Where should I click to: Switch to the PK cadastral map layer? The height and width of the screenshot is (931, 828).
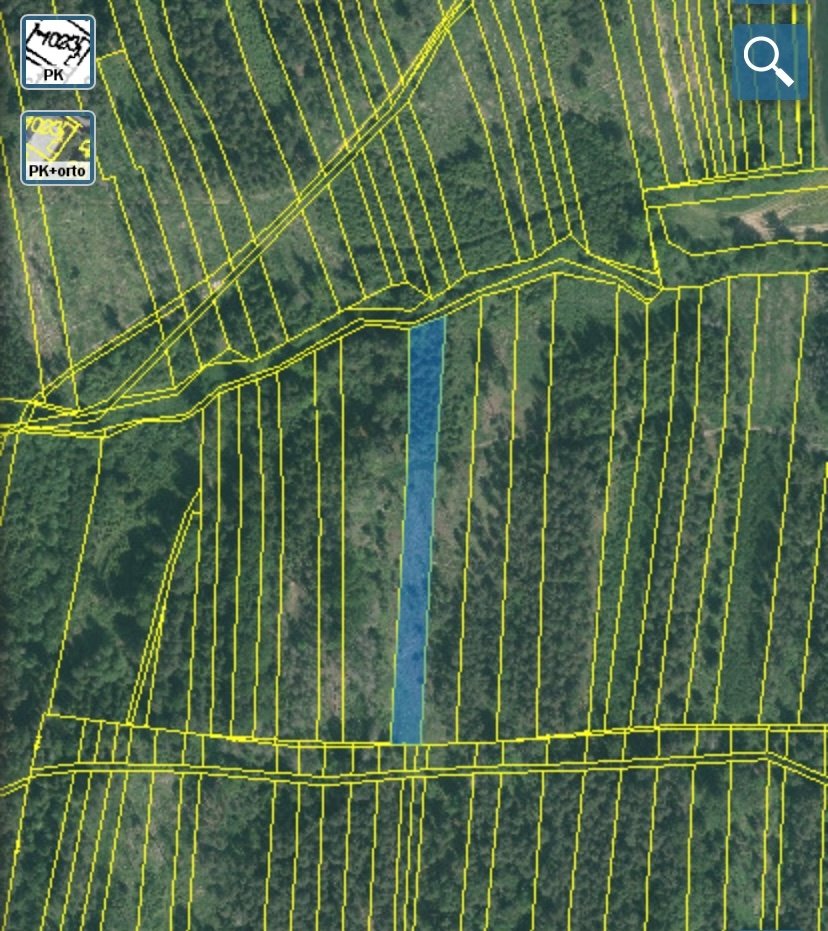click(x=57, y=52)
